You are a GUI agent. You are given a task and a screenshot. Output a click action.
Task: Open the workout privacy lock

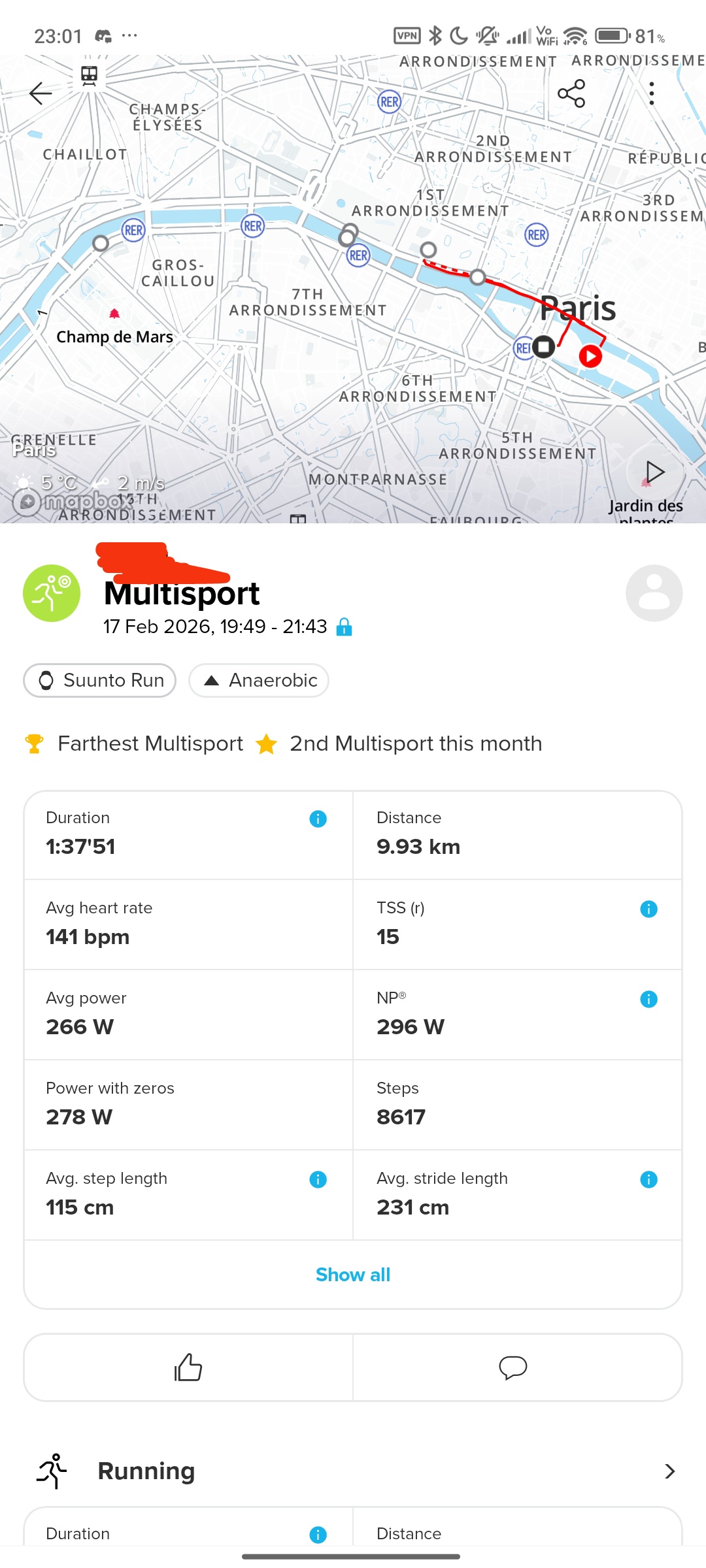point(344,627)
